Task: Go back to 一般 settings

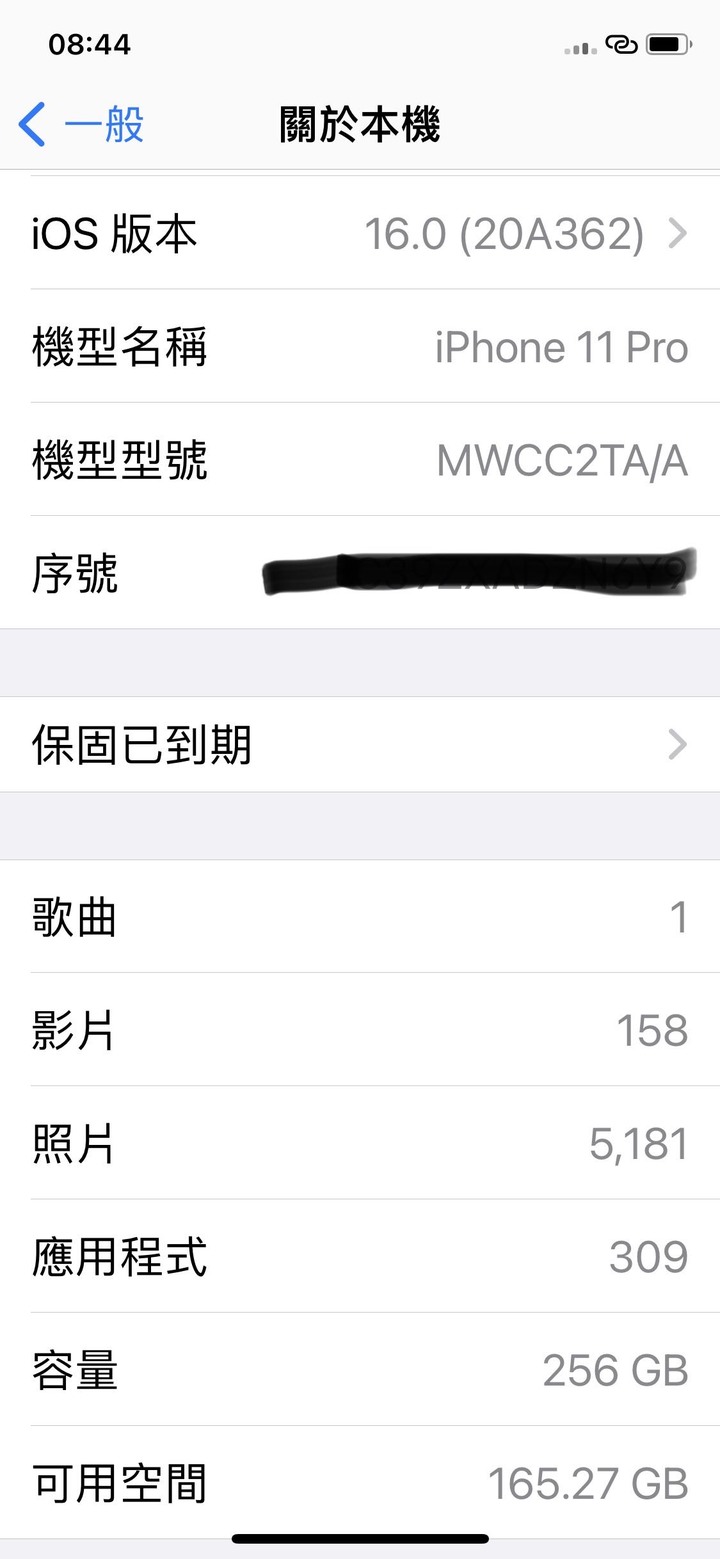Action: coord(82,126)
